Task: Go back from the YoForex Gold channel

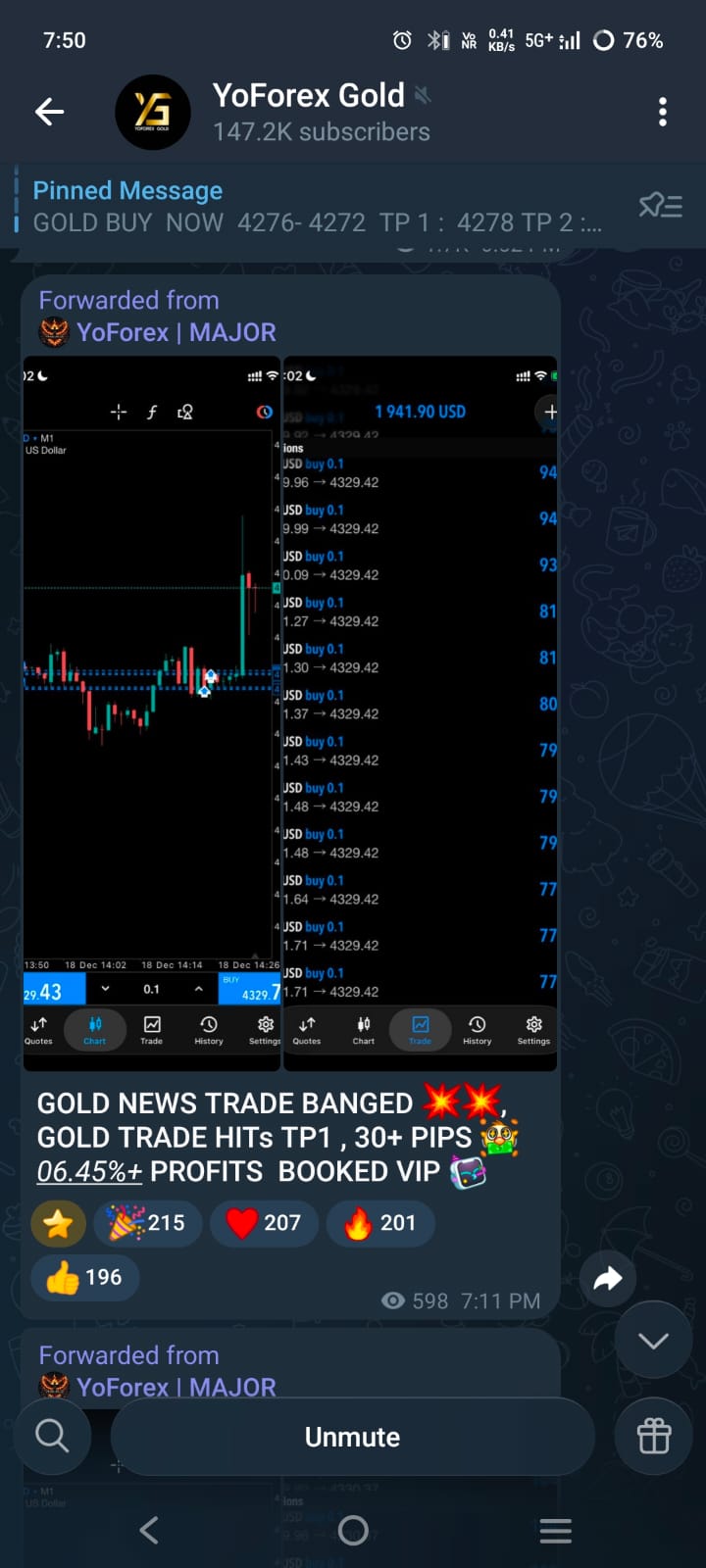Action: (49, 113)
